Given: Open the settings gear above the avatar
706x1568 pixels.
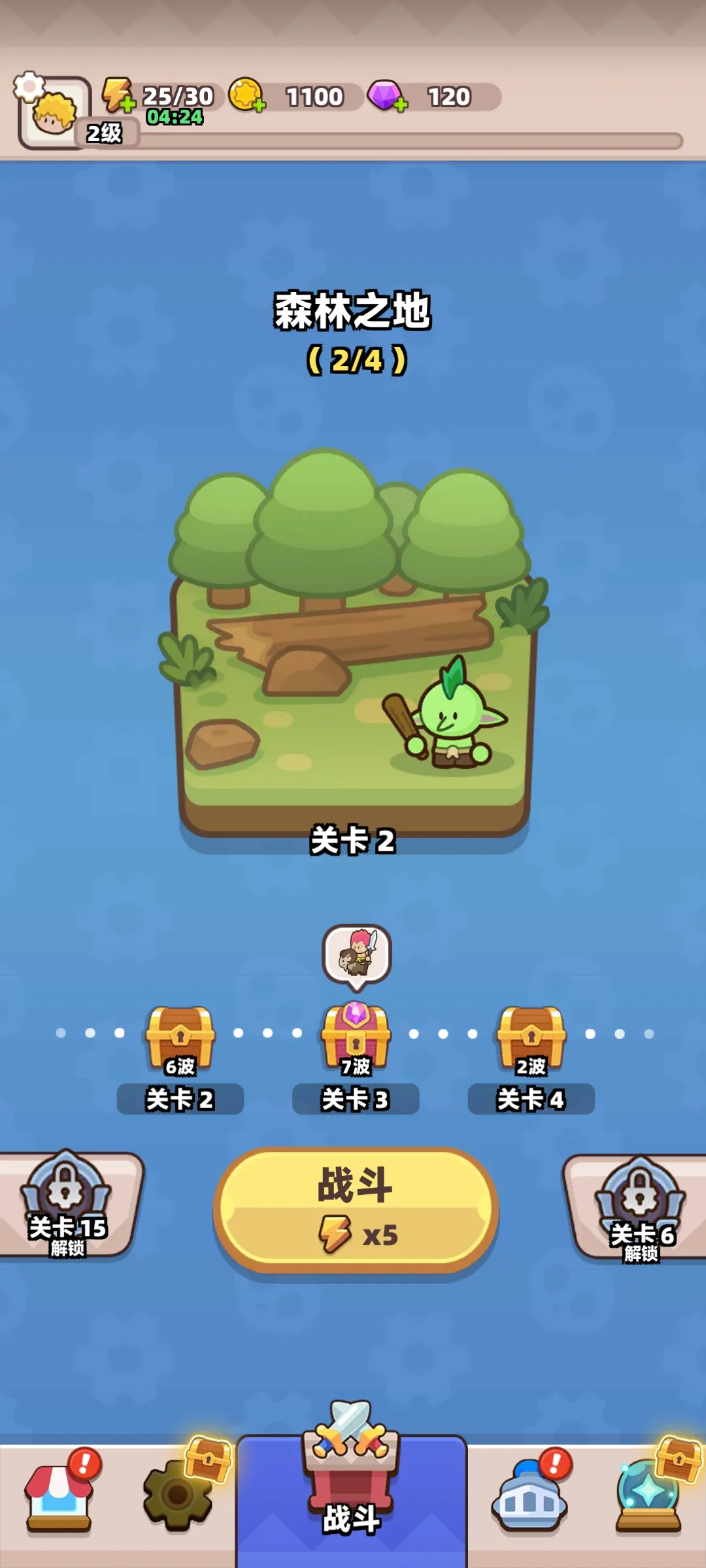Looking at the screenshot, I should (27, 85).
